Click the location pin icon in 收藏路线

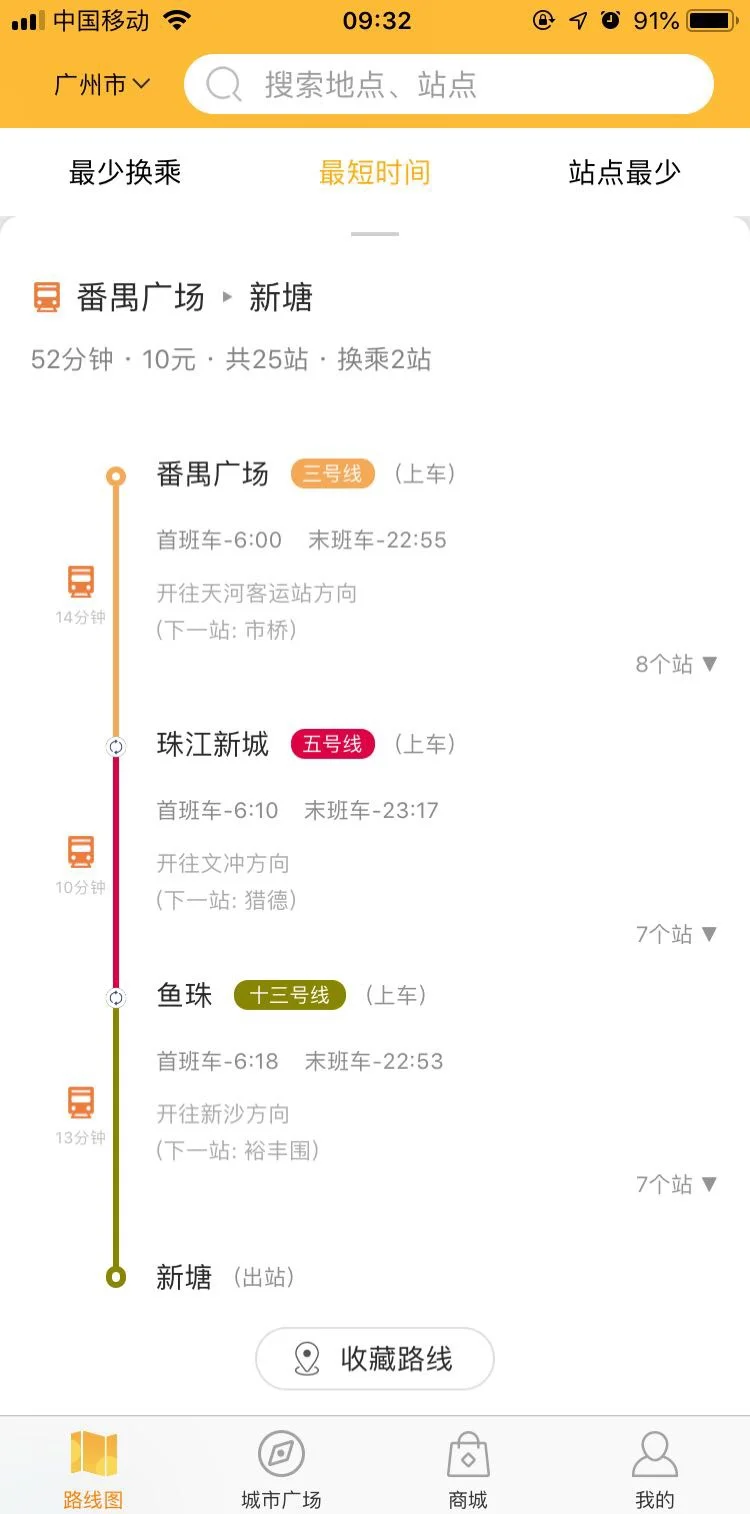(307, 1359)
